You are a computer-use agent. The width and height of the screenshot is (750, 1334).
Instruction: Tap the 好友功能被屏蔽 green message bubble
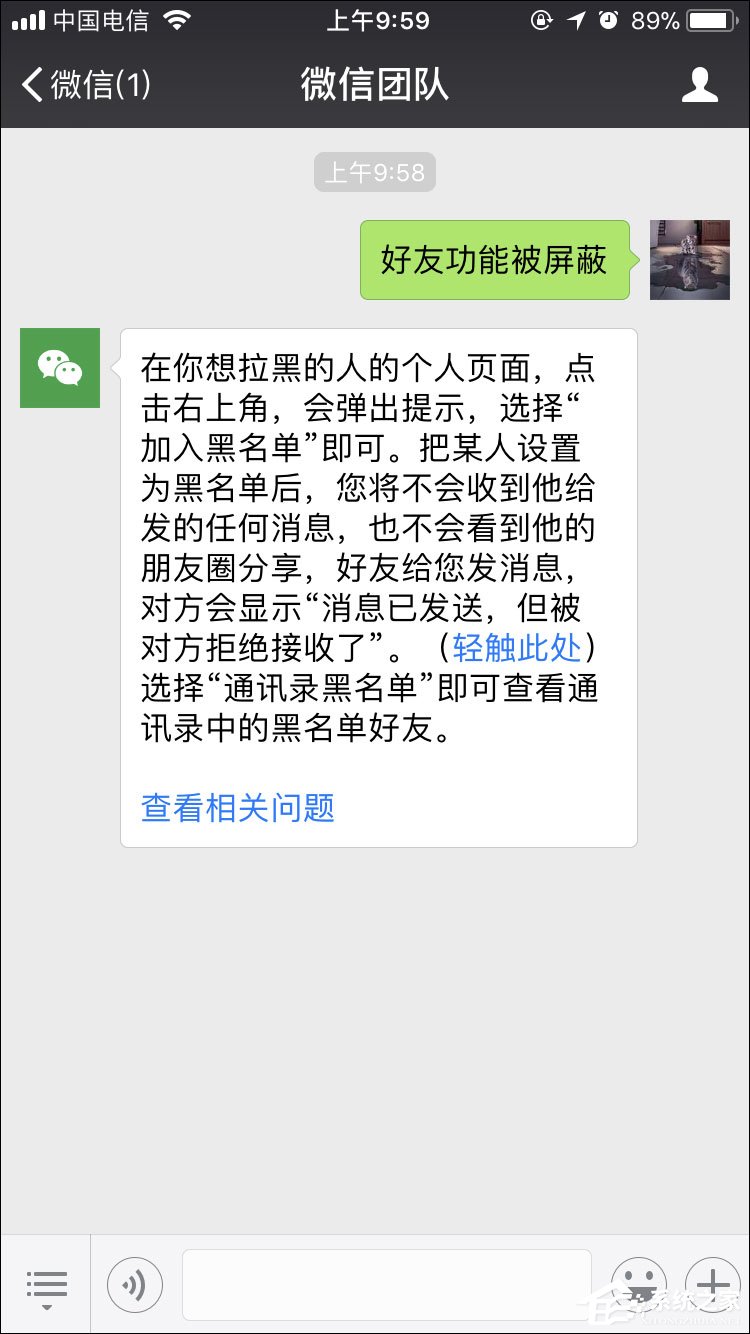tap(494, 260)
